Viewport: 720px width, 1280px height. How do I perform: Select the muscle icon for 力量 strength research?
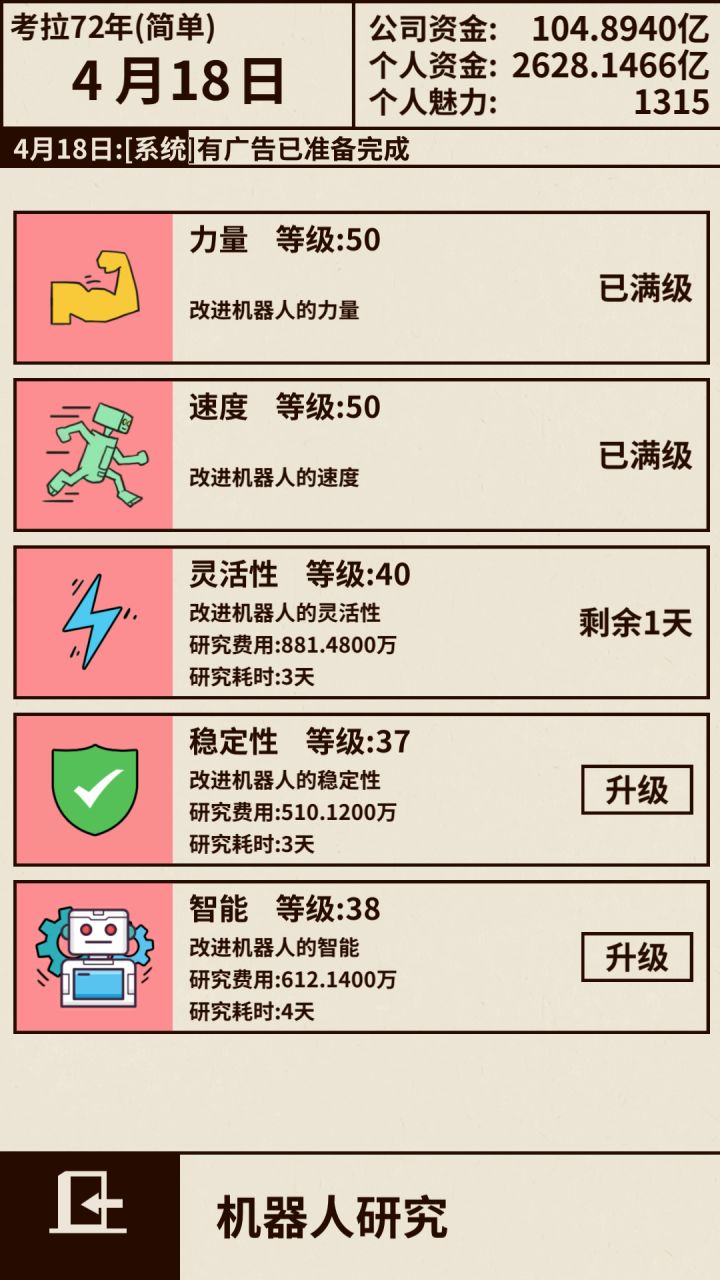93,287
